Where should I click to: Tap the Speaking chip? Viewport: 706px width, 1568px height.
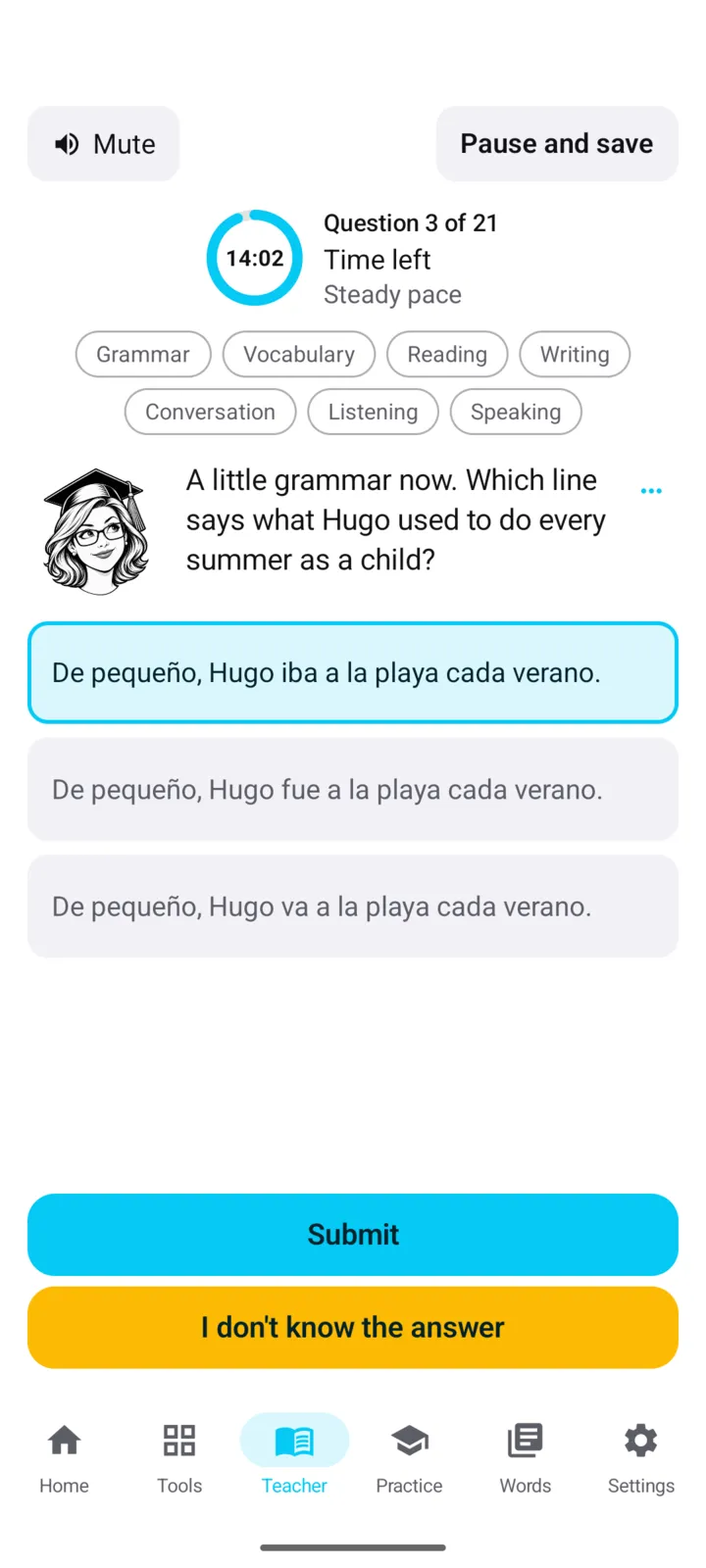tap(516, 412)
